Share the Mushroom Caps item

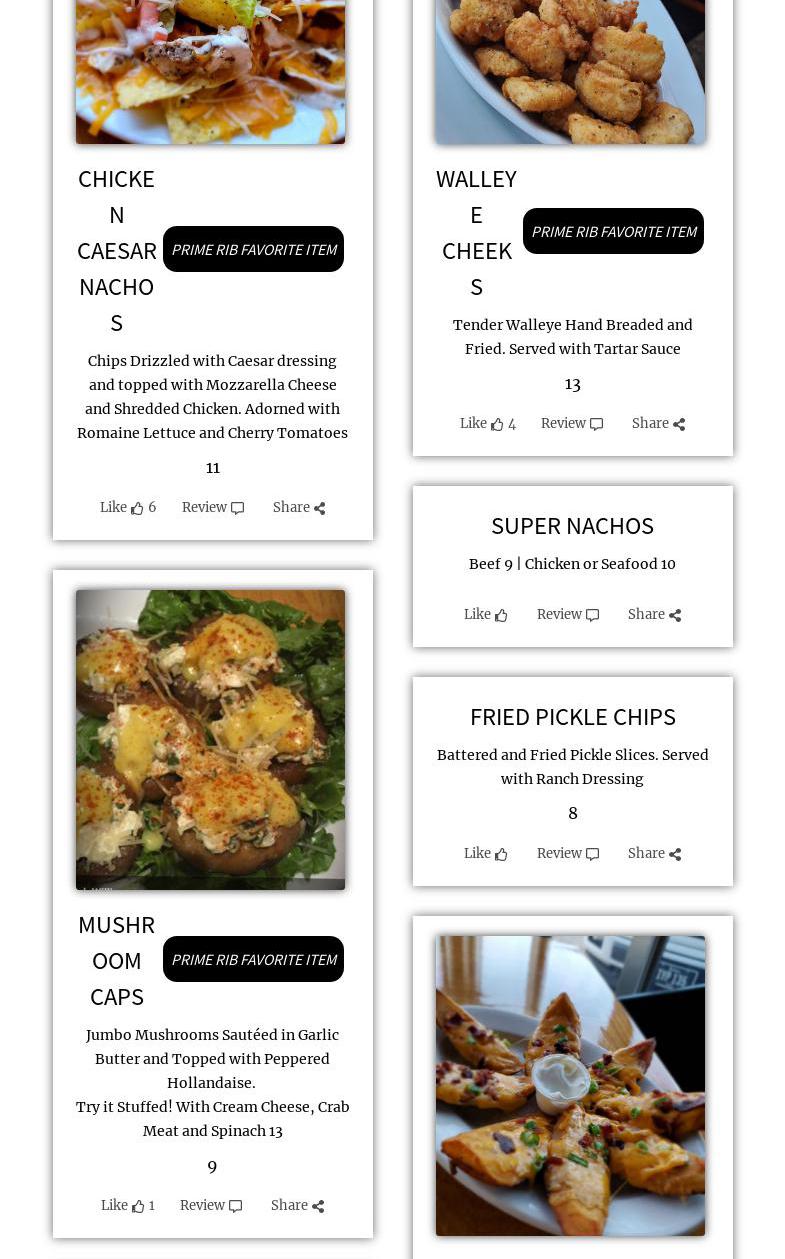297,1206
